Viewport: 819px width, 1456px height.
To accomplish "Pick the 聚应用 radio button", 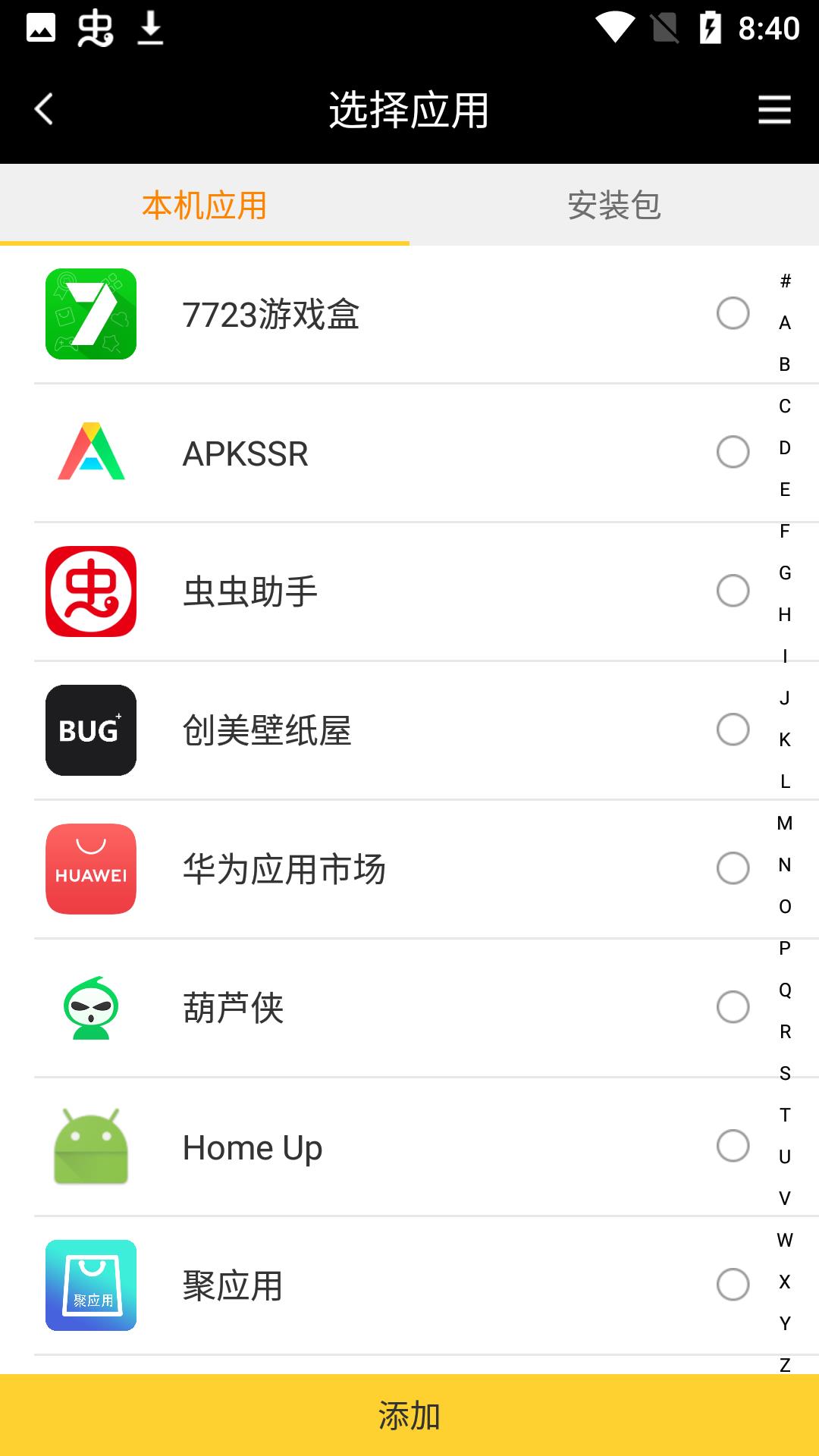I will [x=733, y=1285].
